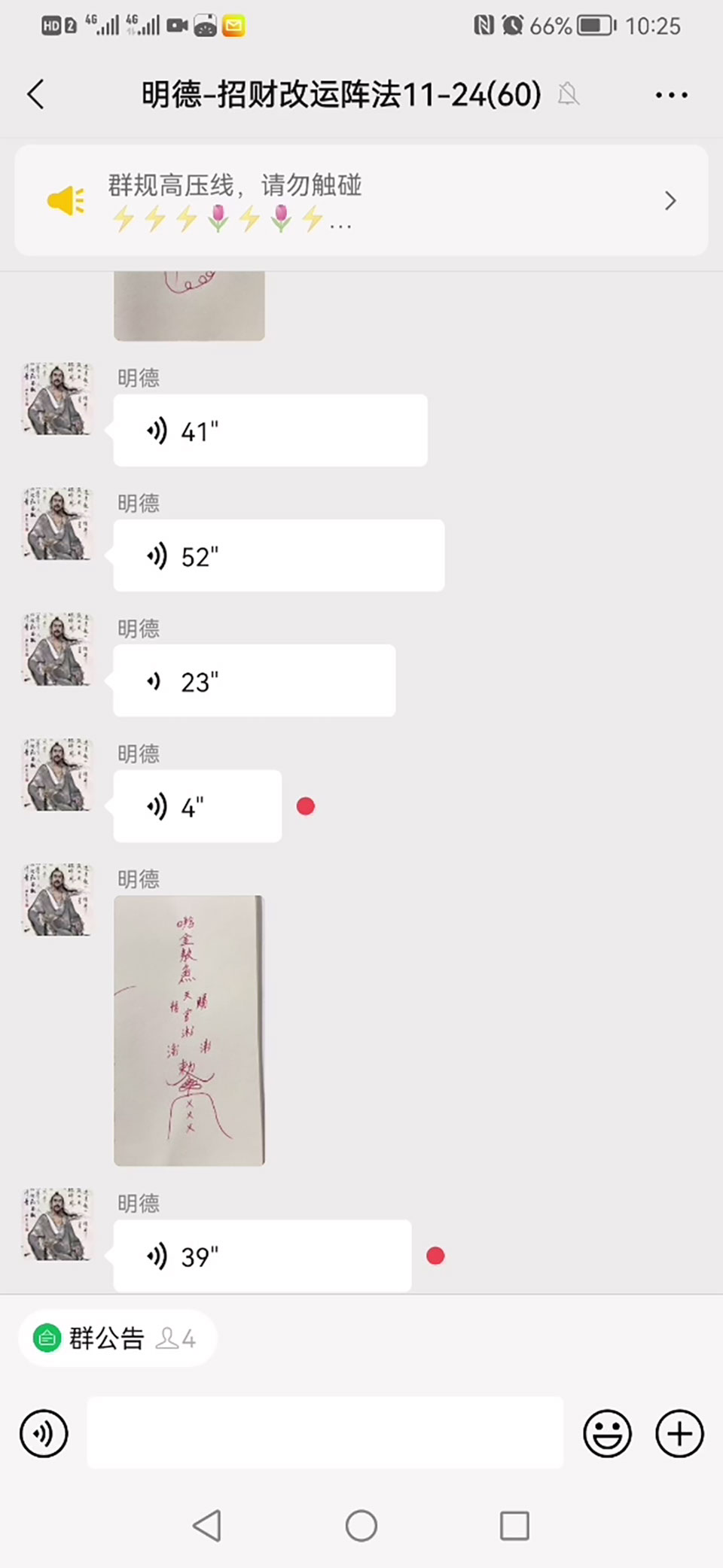Open the pinned group rules announcement
Viewport: 723px width, 1568px height.
click(361, 201)
